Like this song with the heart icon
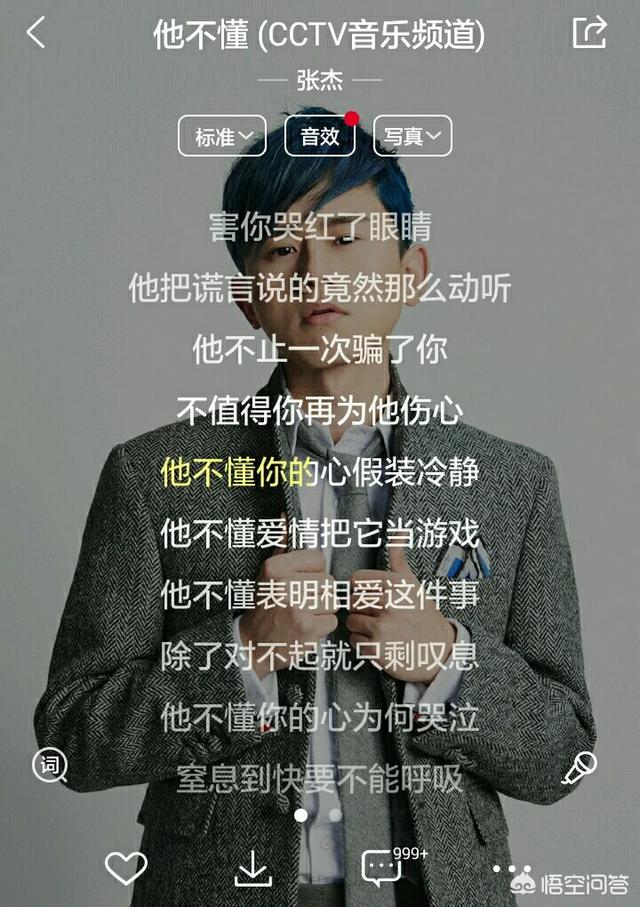 (126, 868)
